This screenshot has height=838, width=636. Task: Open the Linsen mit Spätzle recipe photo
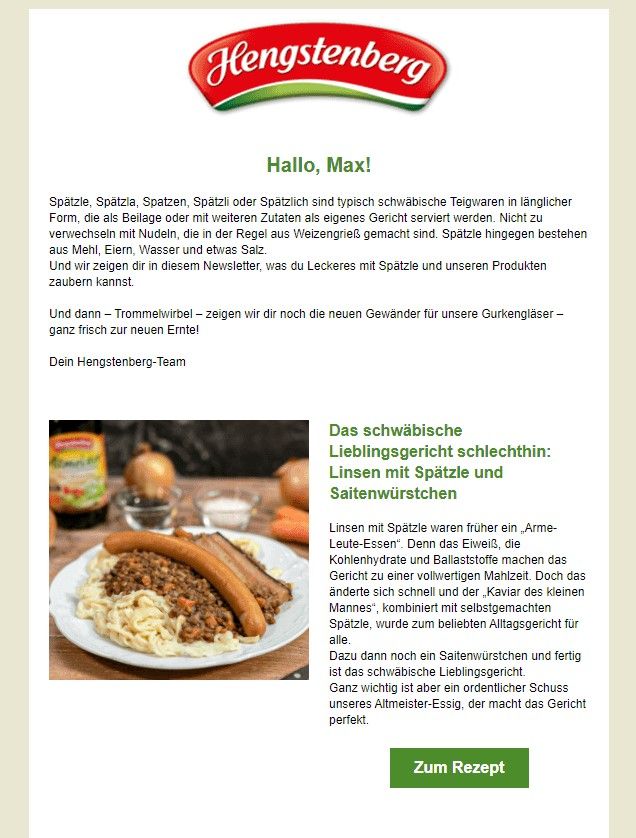tap(179, 550)
